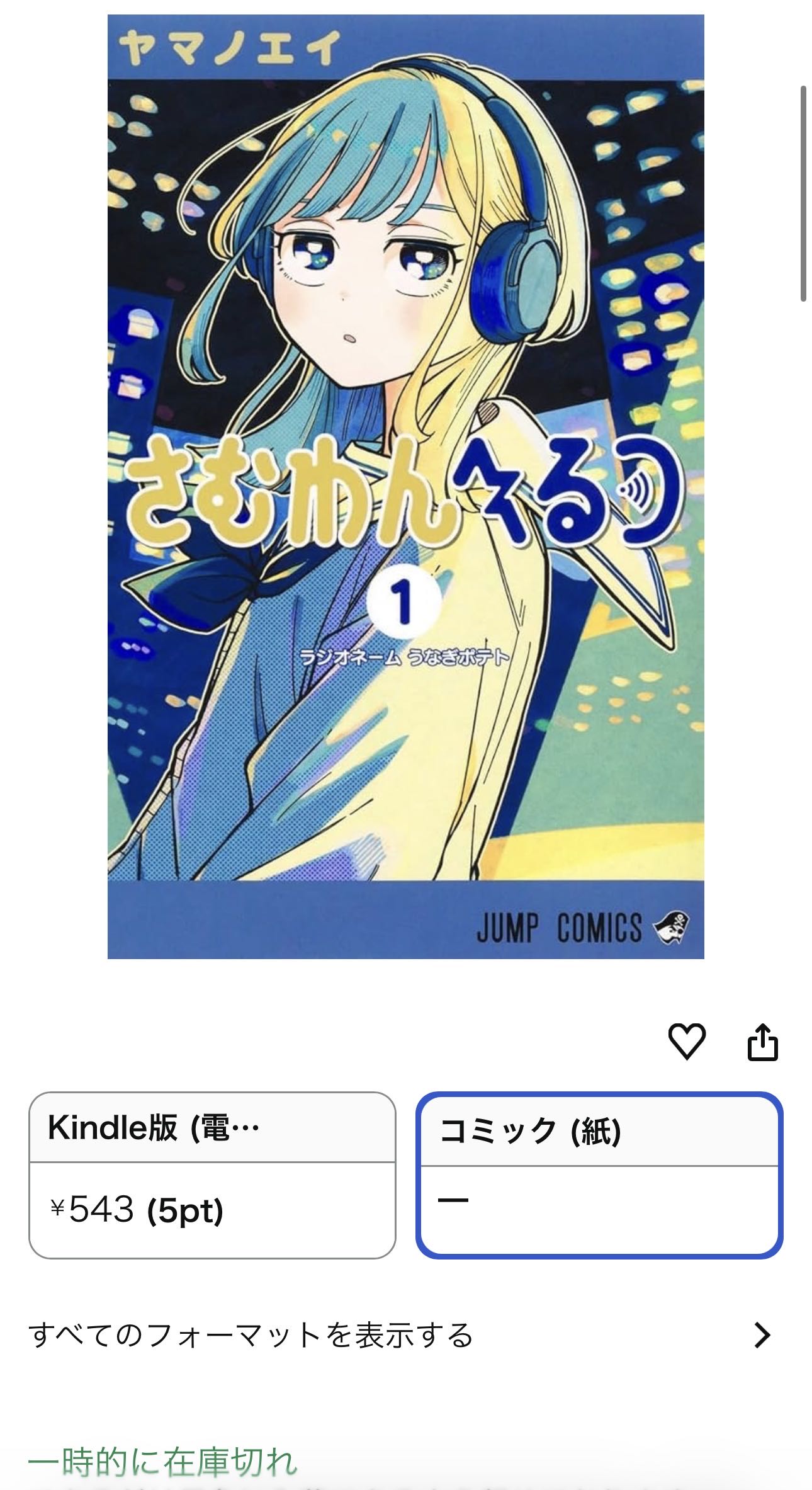The width and height of the screenshot is (812, 1490).
Task: Share this product page
Action: coord(762,1043)
